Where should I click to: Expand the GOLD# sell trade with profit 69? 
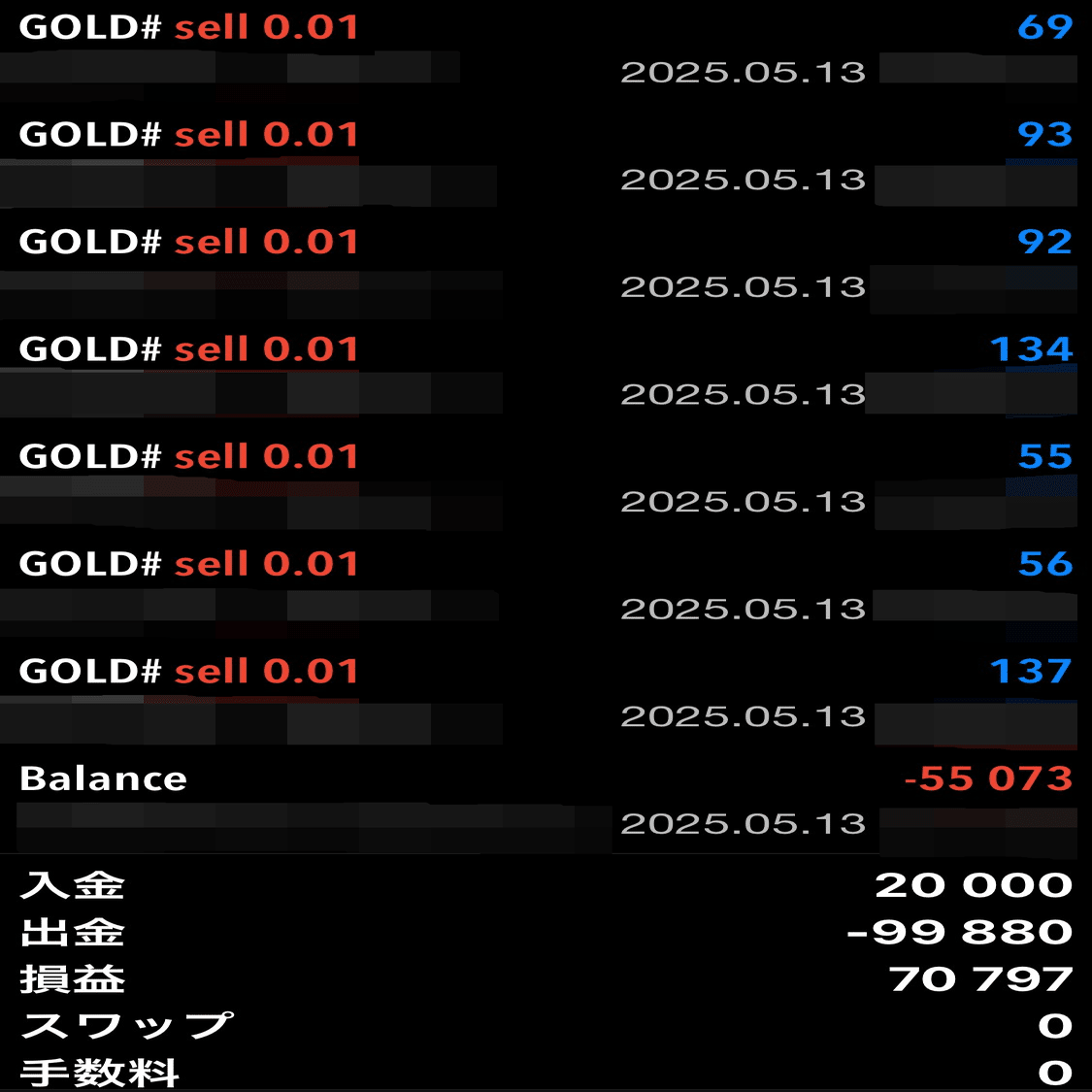tap(546, 49)
